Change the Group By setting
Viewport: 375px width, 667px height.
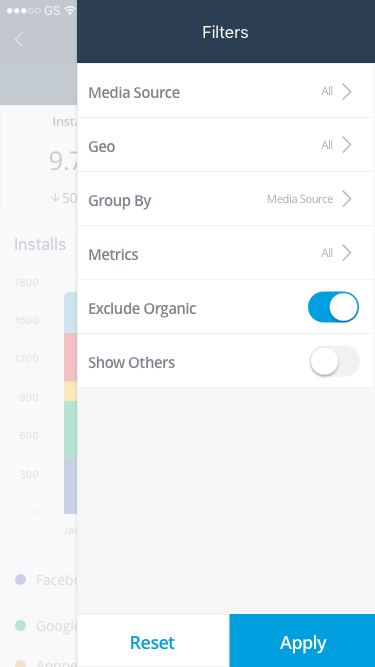(226, 199)
